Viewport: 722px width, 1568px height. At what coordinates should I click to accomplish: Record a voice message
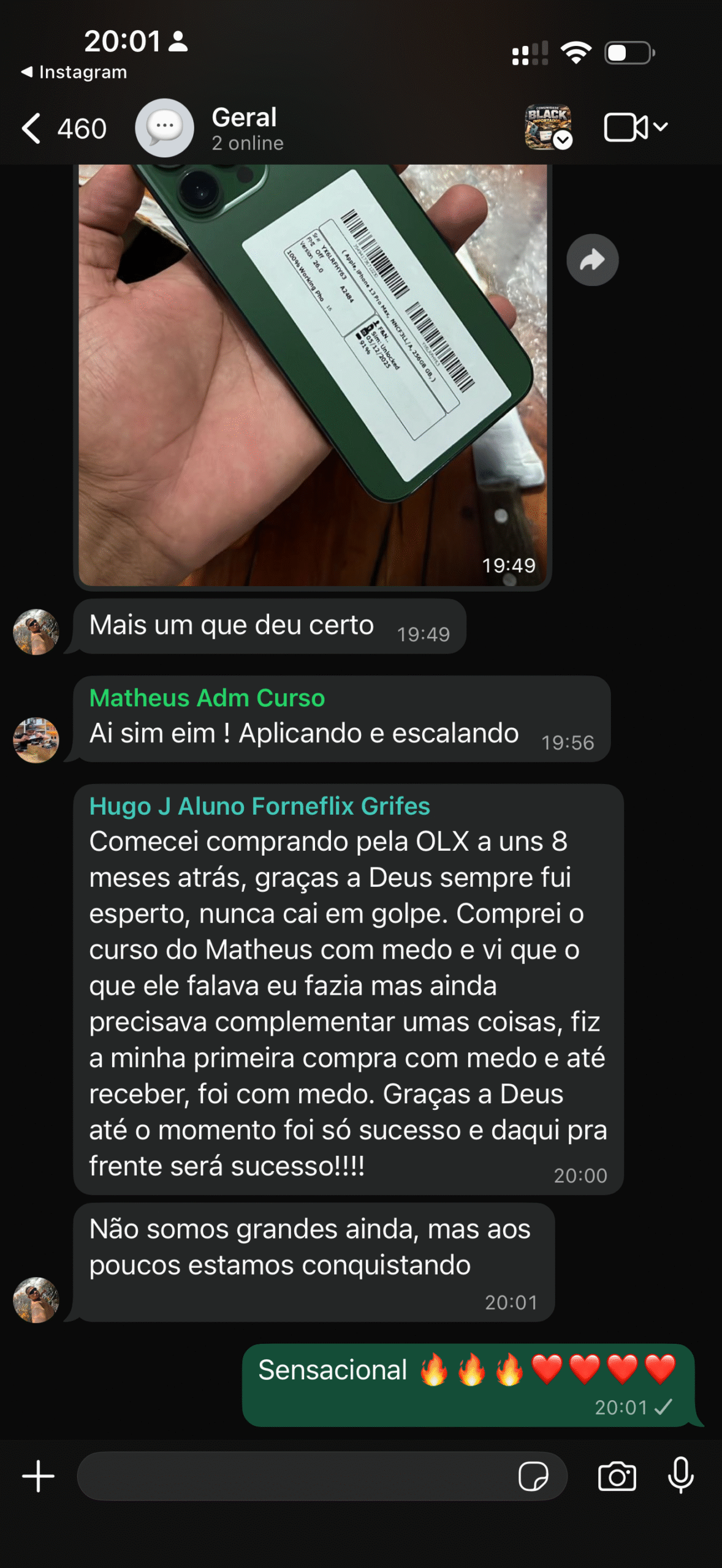680,1476
